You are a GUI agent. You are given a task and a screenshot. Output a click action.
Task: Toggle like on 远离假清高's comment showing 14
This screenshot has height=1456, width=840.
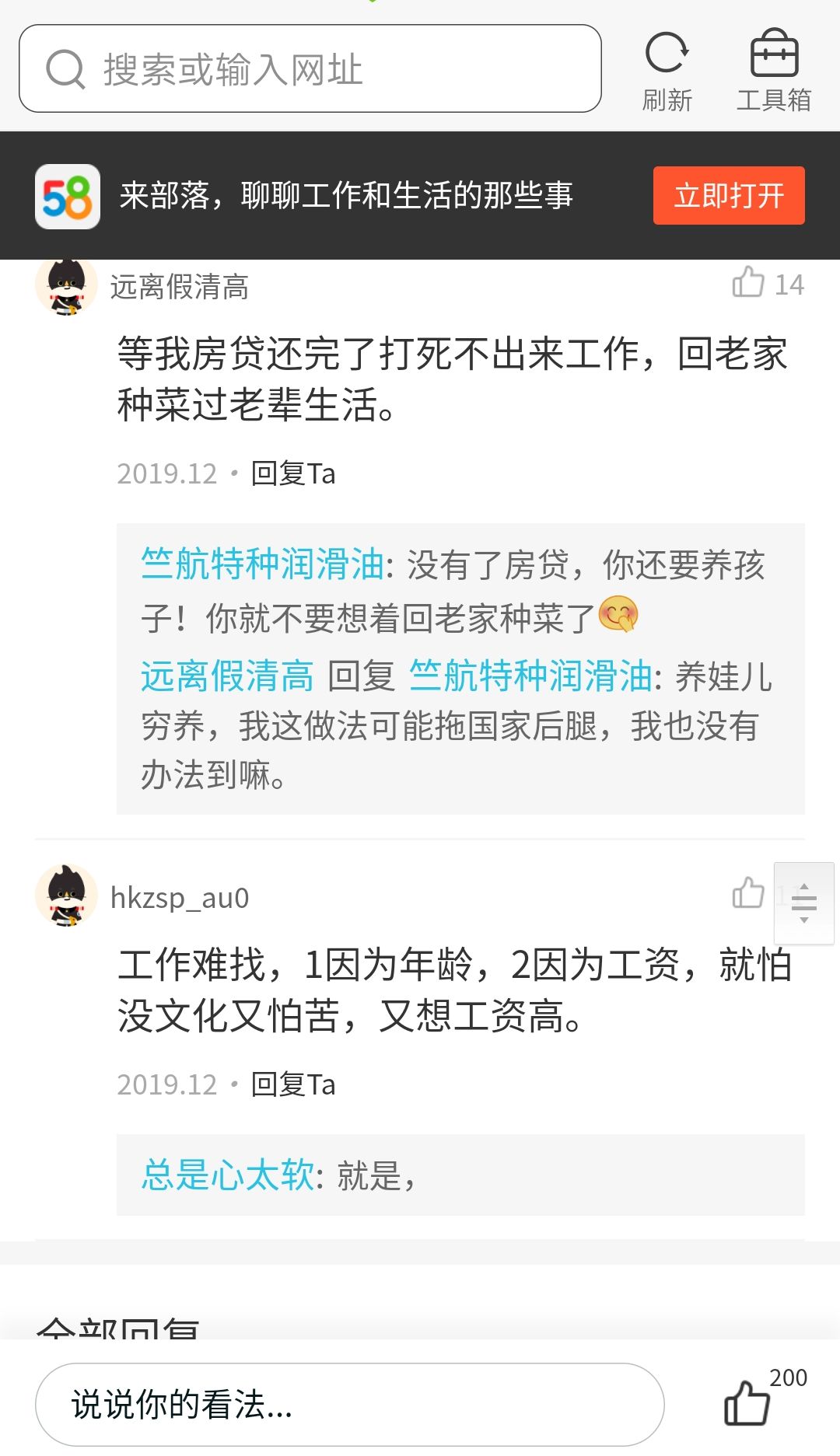[x=747, y=285]
